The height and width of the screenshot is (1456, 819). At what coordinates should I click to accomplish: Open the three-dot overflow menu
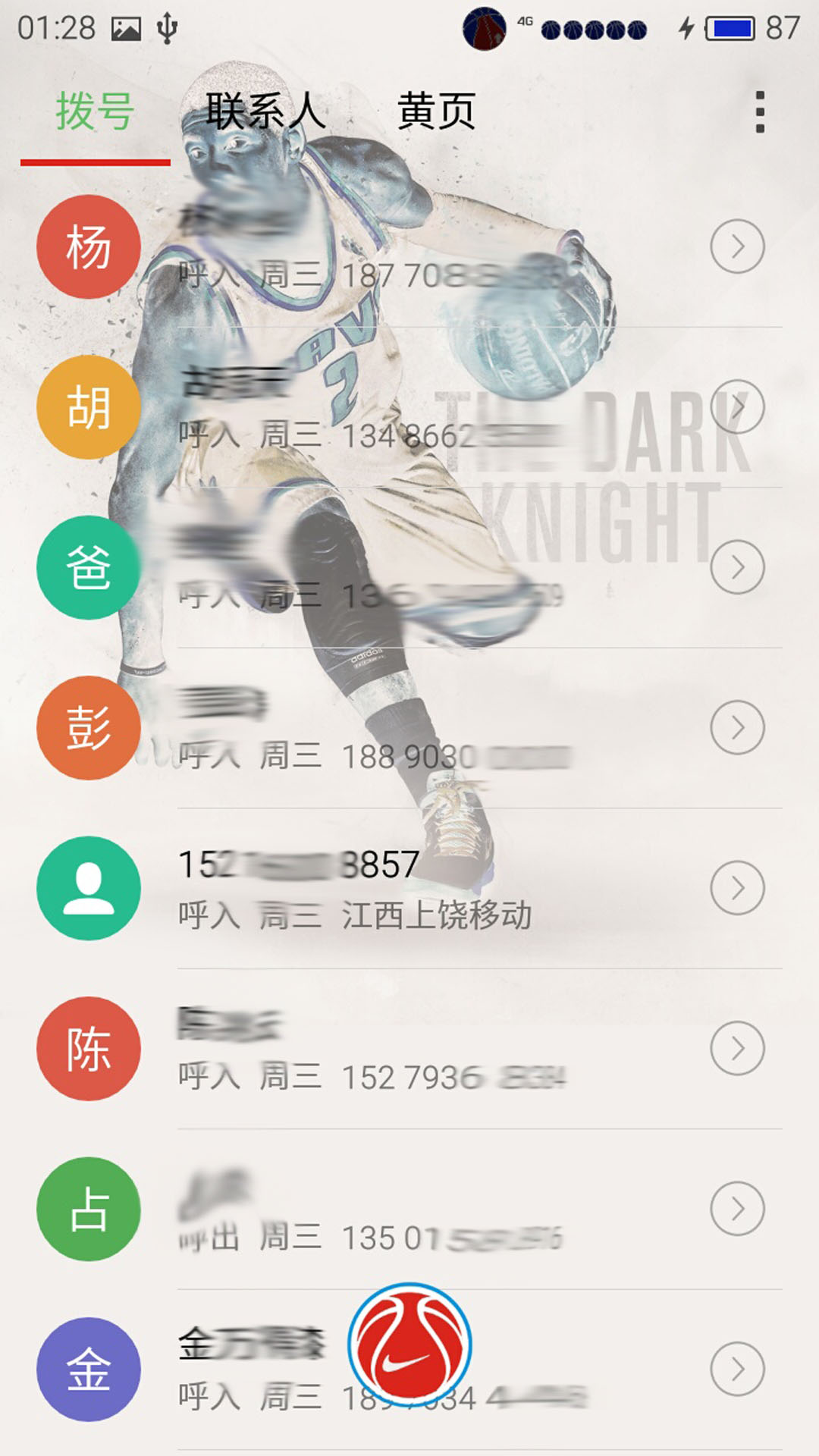tap(760, 112)
